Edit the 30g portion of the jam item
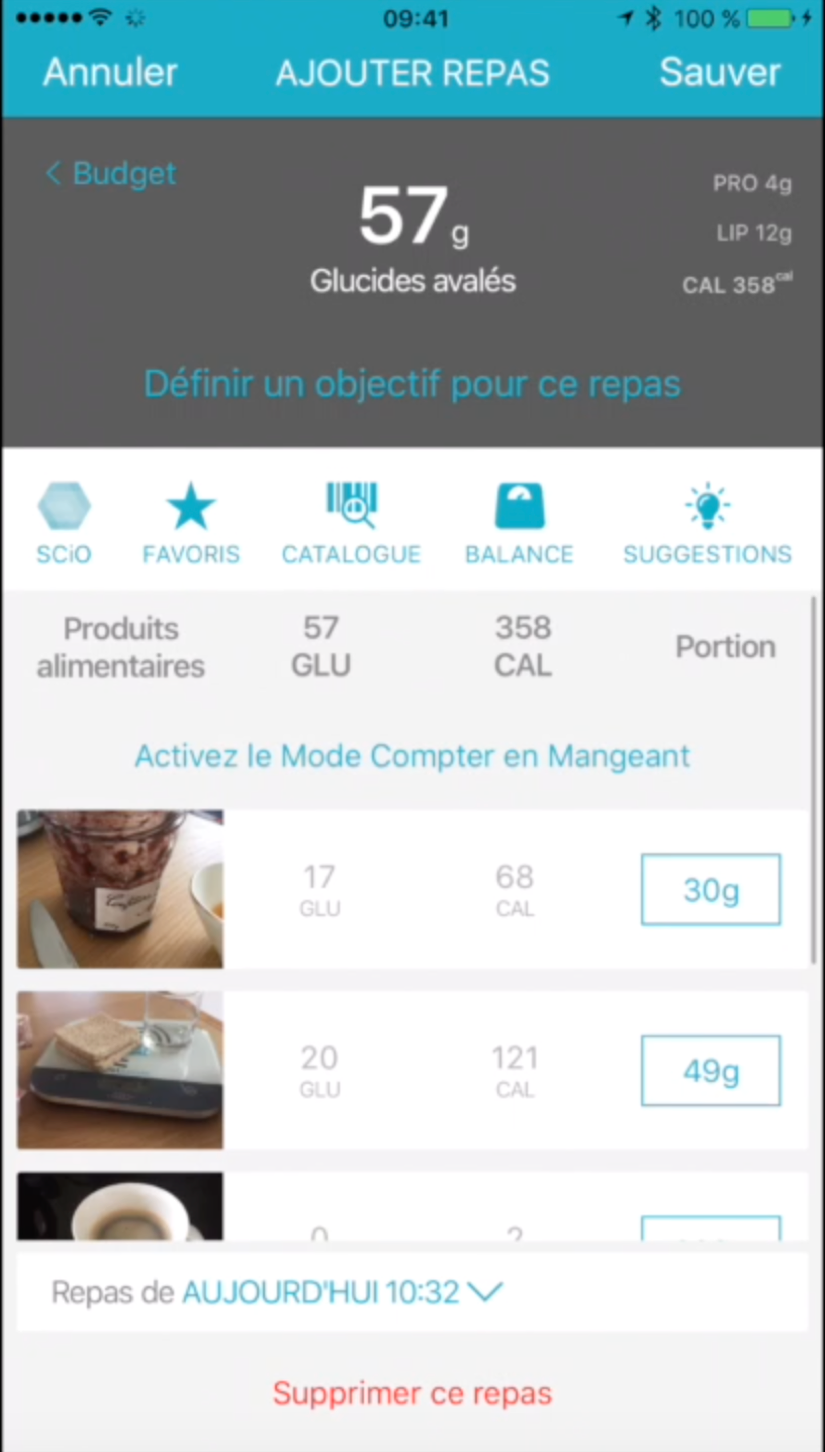 (710, 889)
